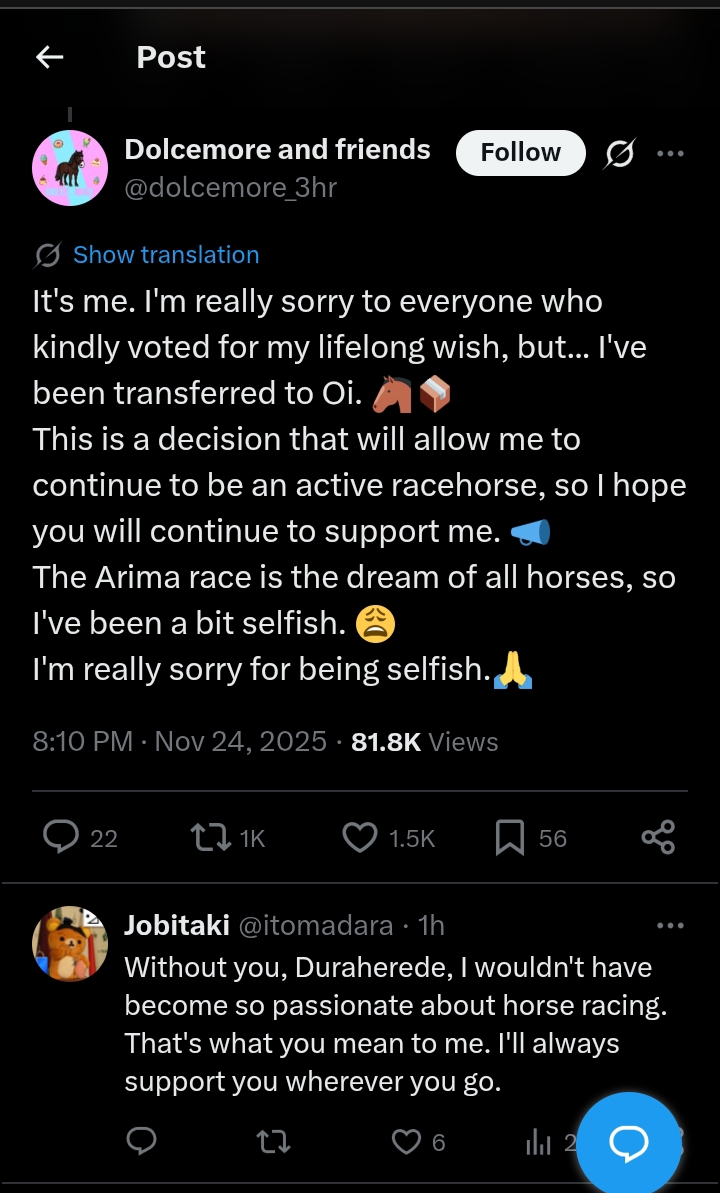The height and width of the screenshot is (1193, 720).
Task: Open Jobitaki's profile picture
Action: (70, 945)
